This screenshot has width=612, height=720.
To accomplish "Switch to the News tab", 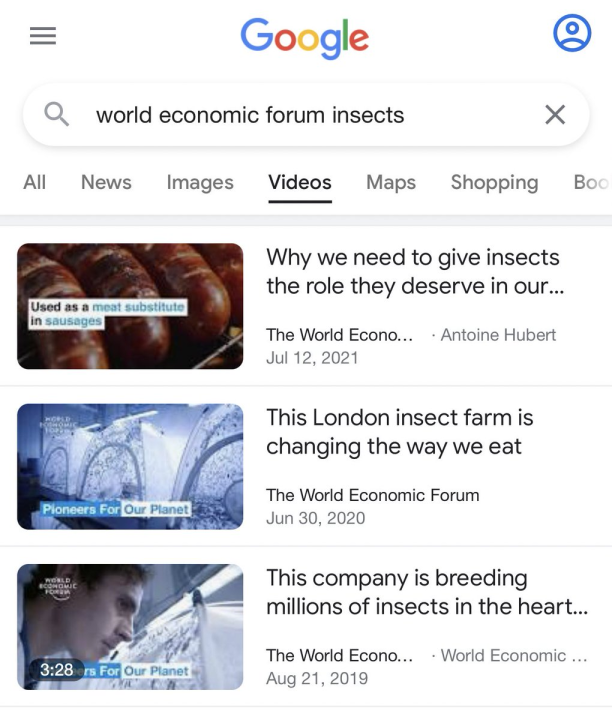I will (106, 182).
